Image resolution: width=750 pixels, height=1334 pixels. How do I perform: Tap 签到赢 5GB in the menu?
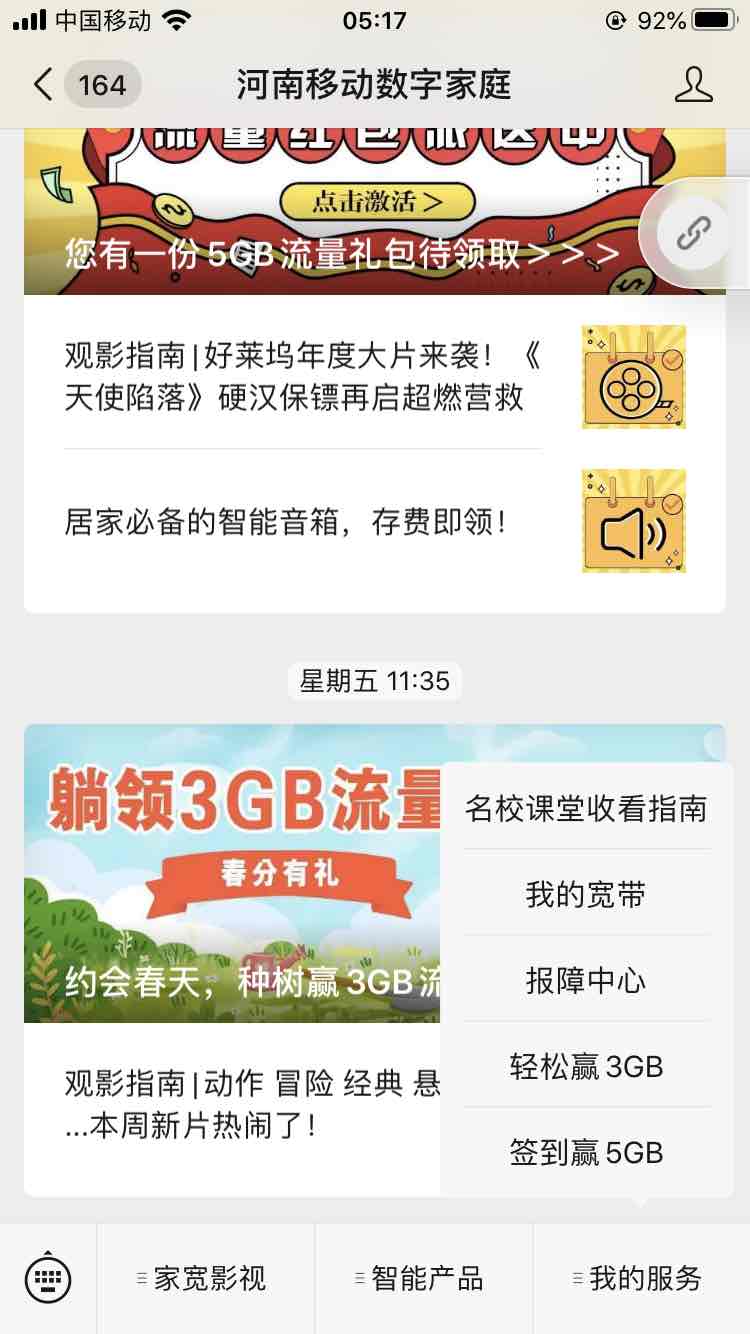coord(586,1153)
